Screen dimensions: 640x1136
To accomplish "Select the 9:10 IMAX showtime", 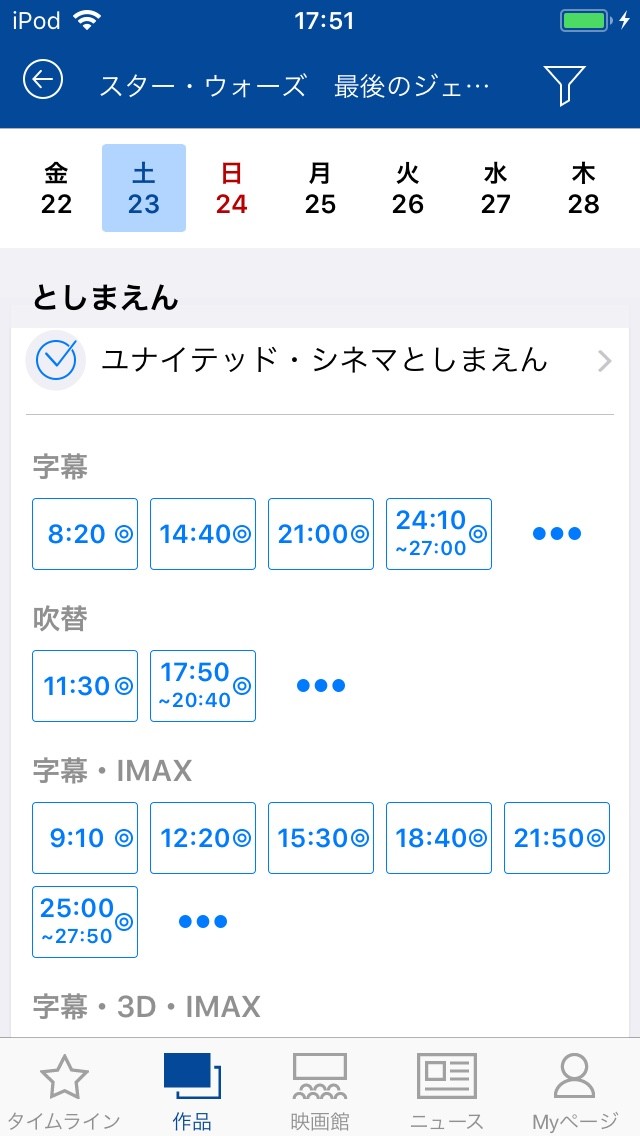I will [85, 838].
